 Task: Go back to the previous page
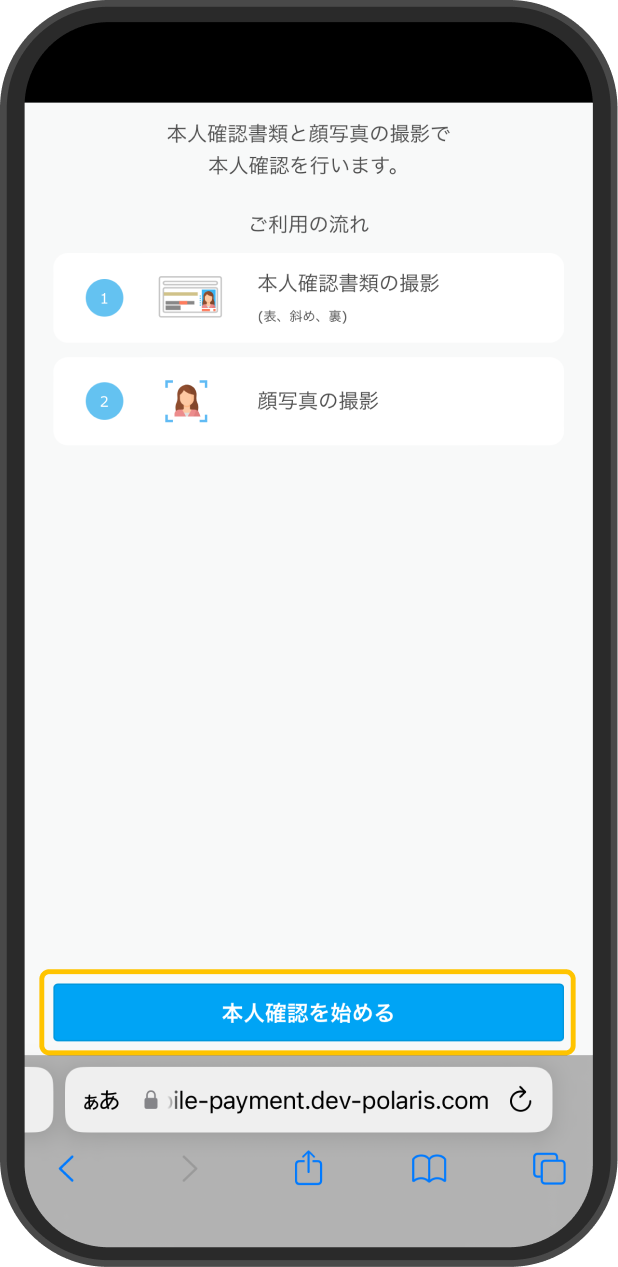pos(66,1168)
